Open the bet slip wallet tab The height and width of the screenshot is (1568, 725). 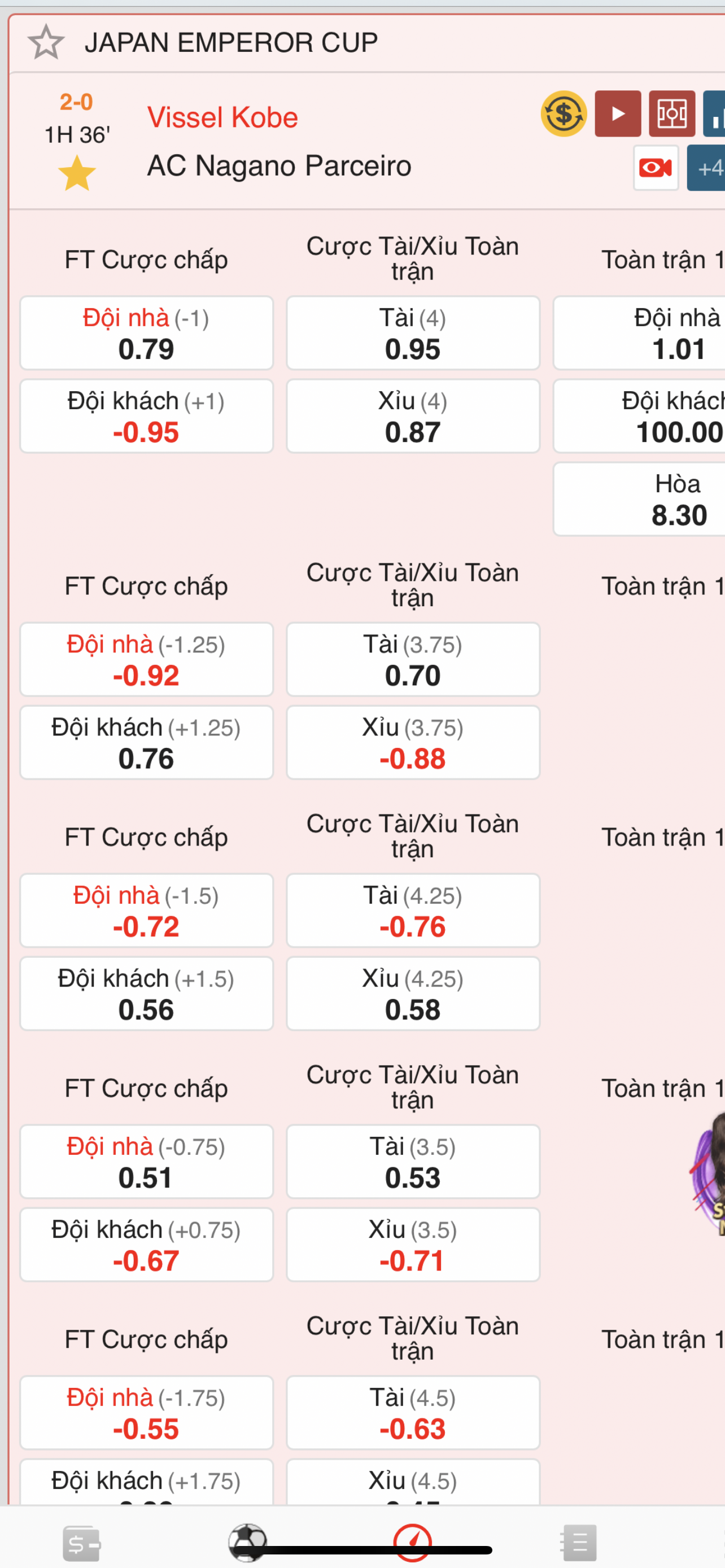point(81,1543)
